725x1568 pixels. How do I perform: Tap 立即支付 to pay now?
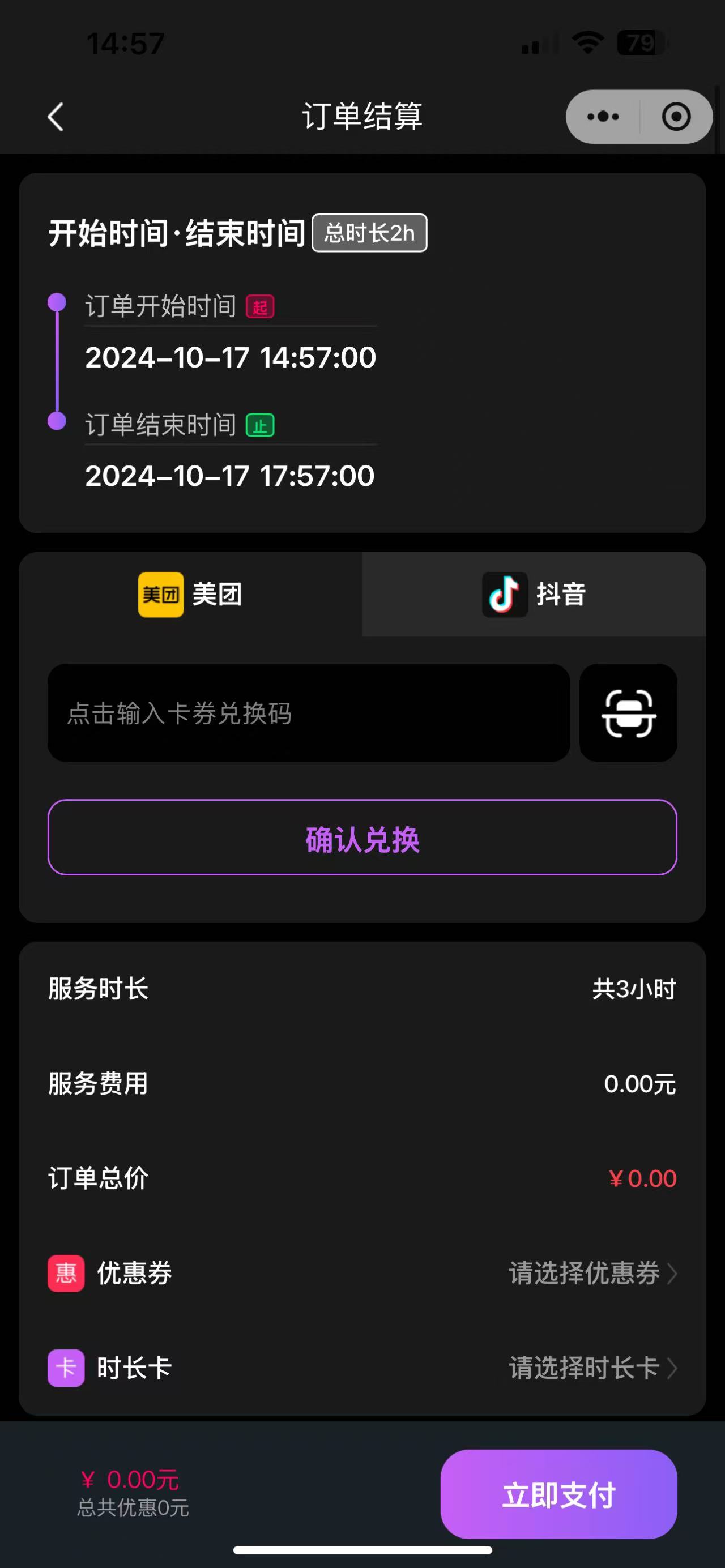tap(559, 1494)
